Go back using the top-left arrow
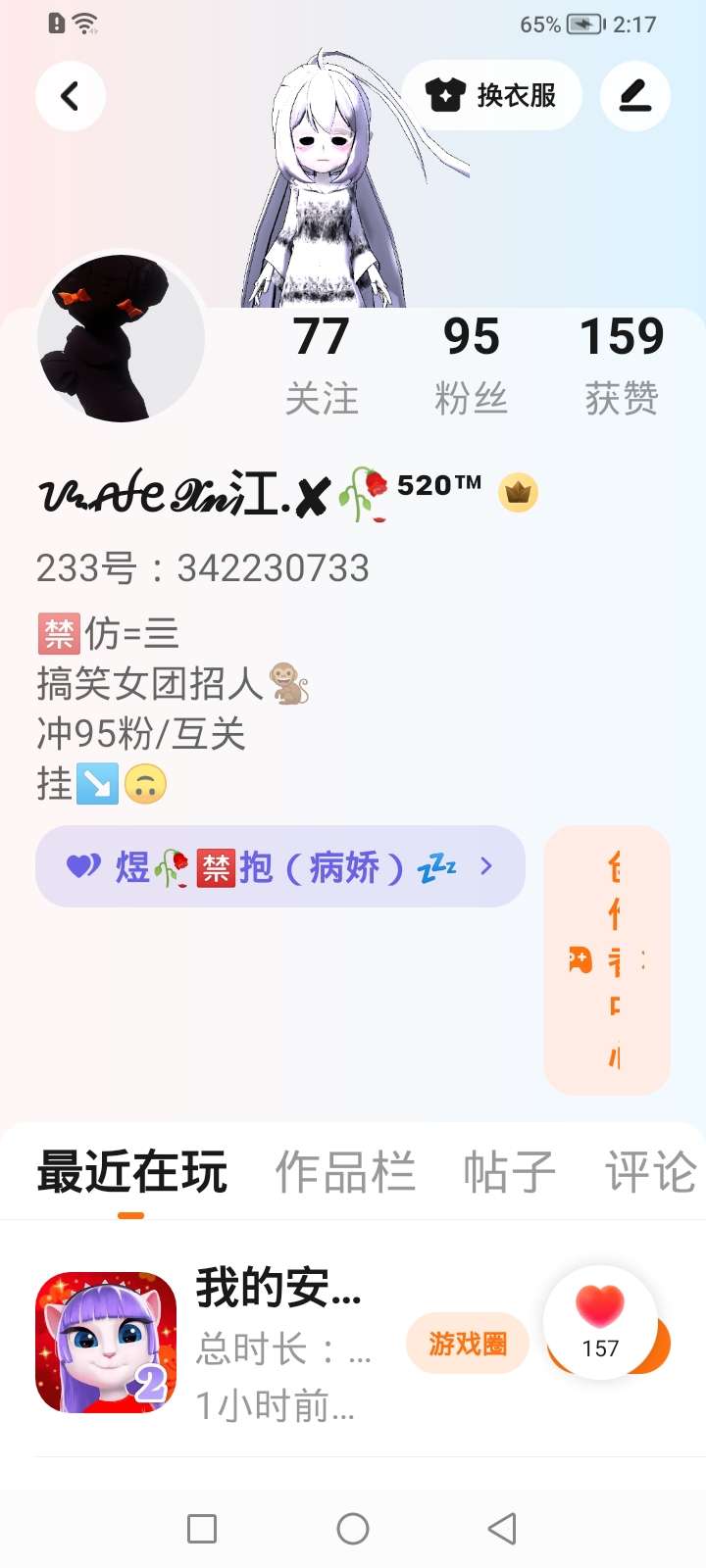This screenshot has width=706, height=1568. click(x=71, y=96)
